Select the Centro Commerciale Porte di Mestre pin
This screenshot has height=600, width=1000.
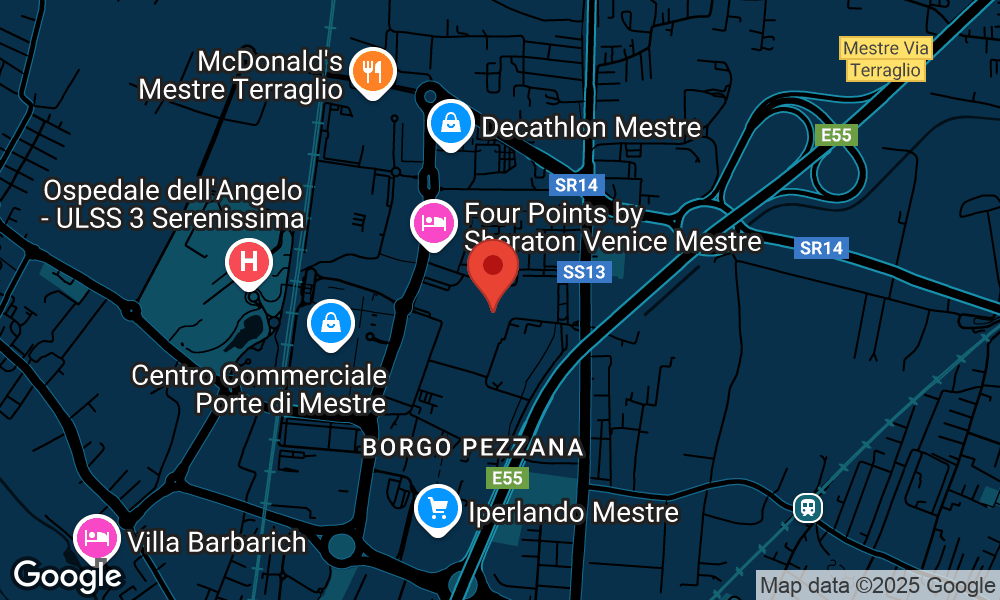(x=330, y=322)
